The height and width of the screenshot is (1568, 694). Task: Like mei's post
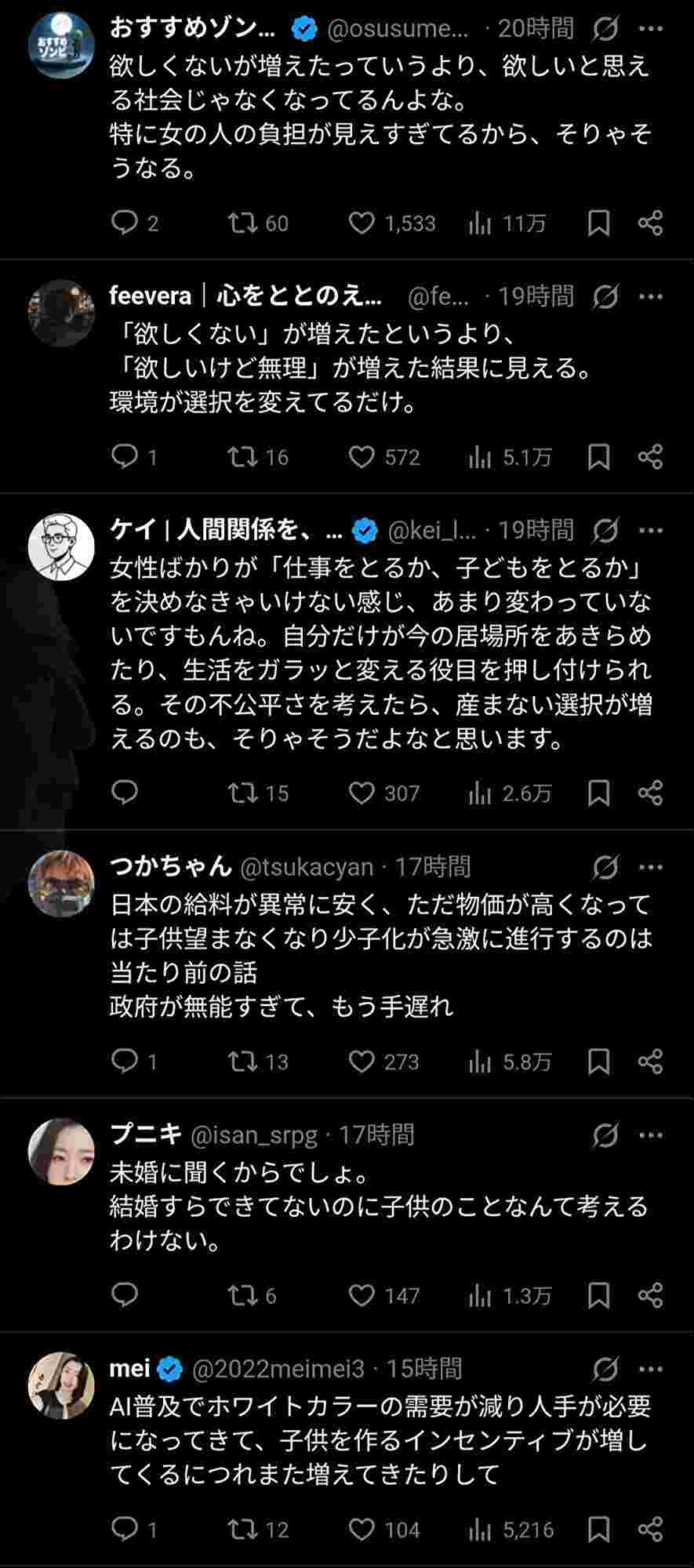click(362, 1530)
